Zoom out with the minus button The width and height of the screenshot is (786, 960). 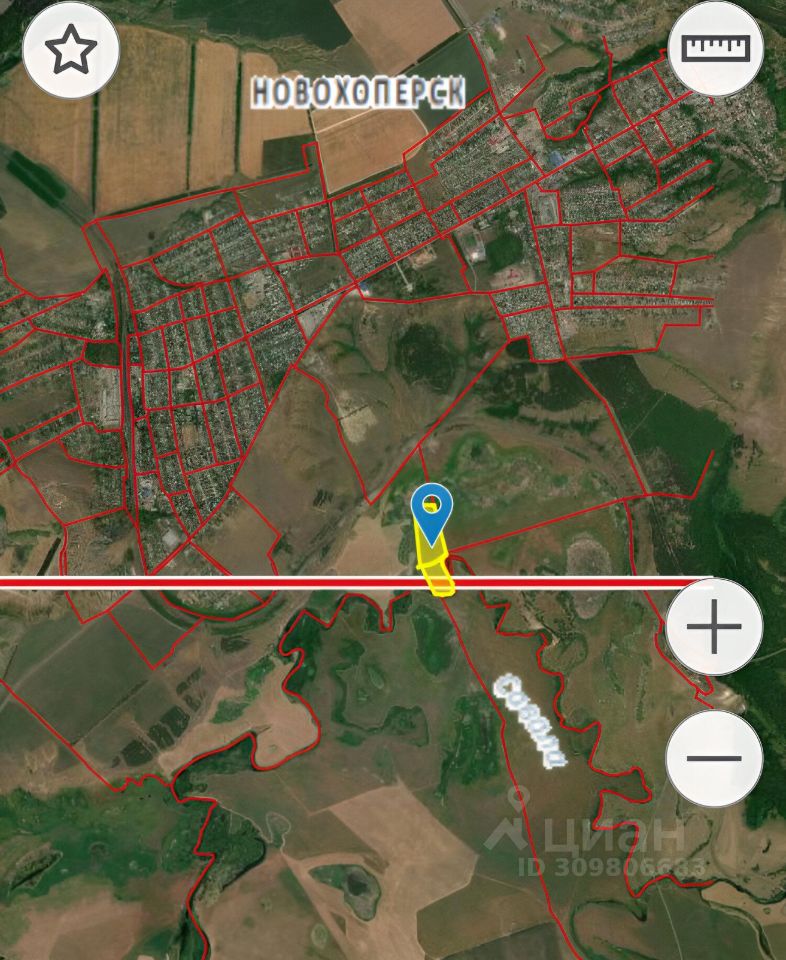pos(715,758)
